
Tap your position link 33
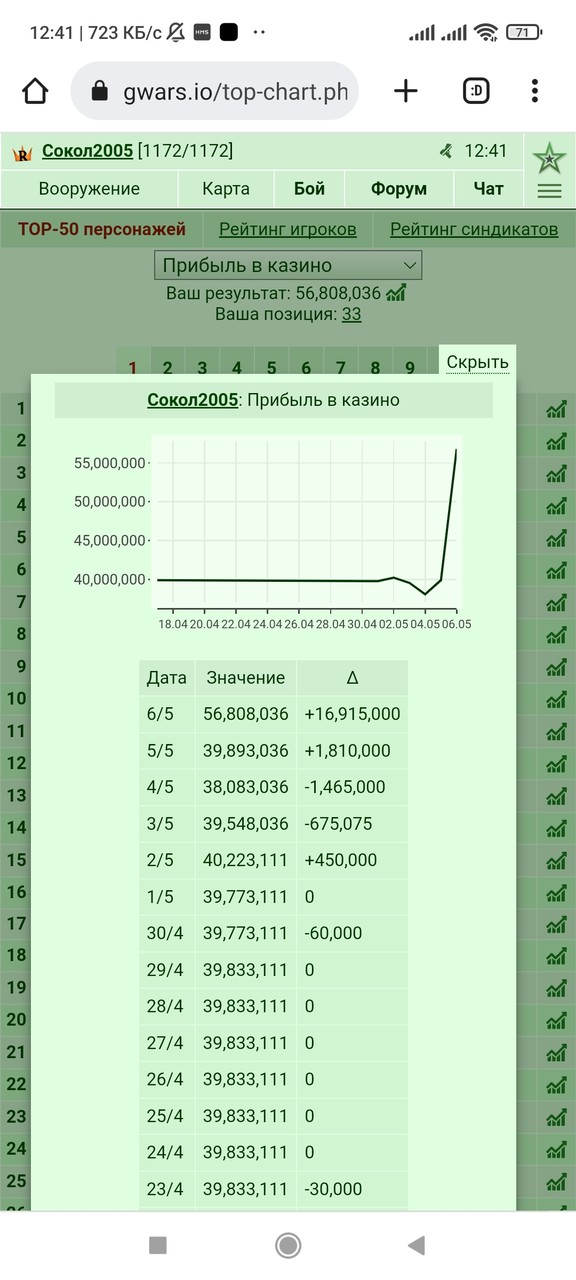[352, 314]
